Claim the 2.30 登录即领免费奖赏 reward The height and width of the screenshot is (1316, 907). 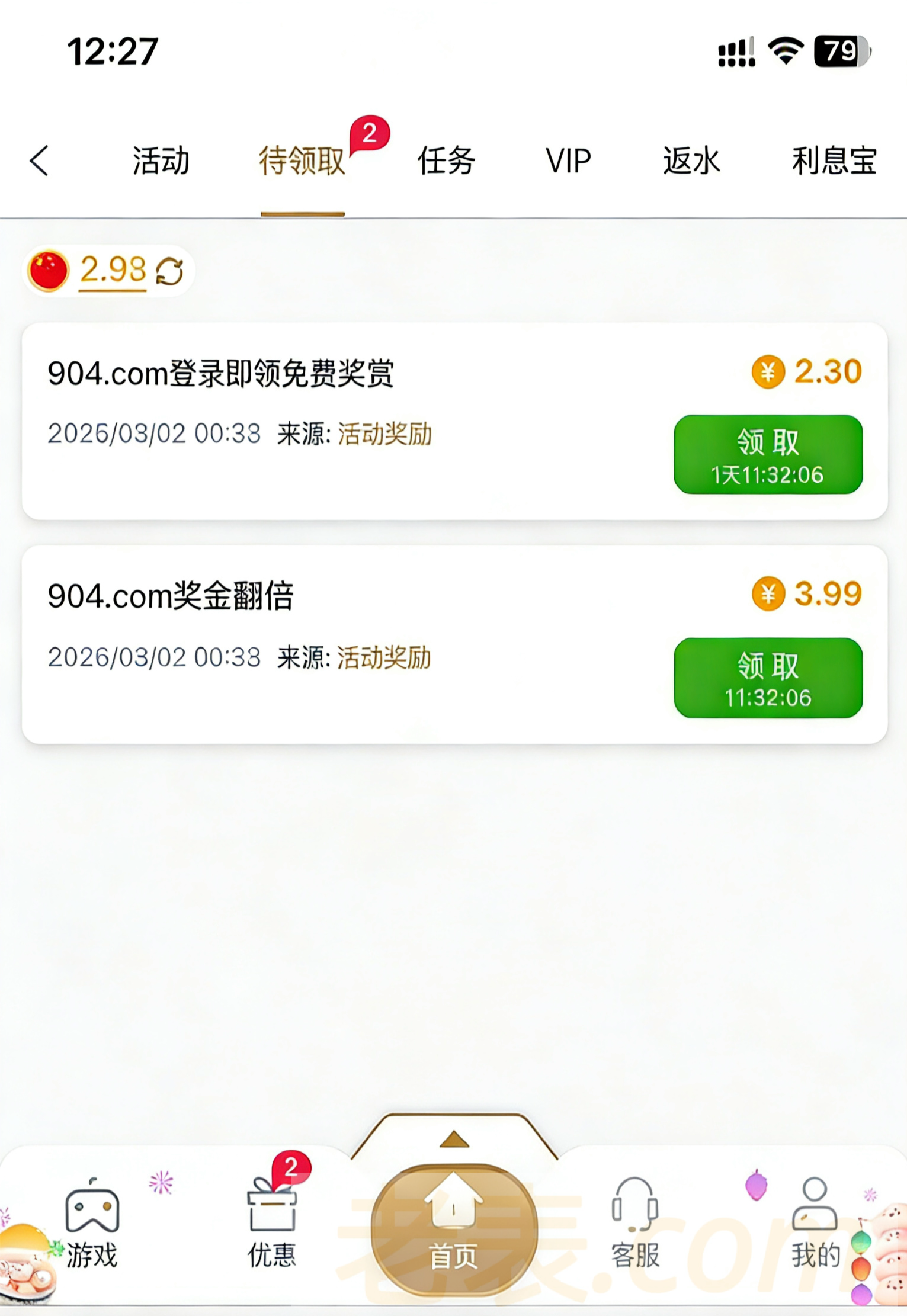point(768,455)
